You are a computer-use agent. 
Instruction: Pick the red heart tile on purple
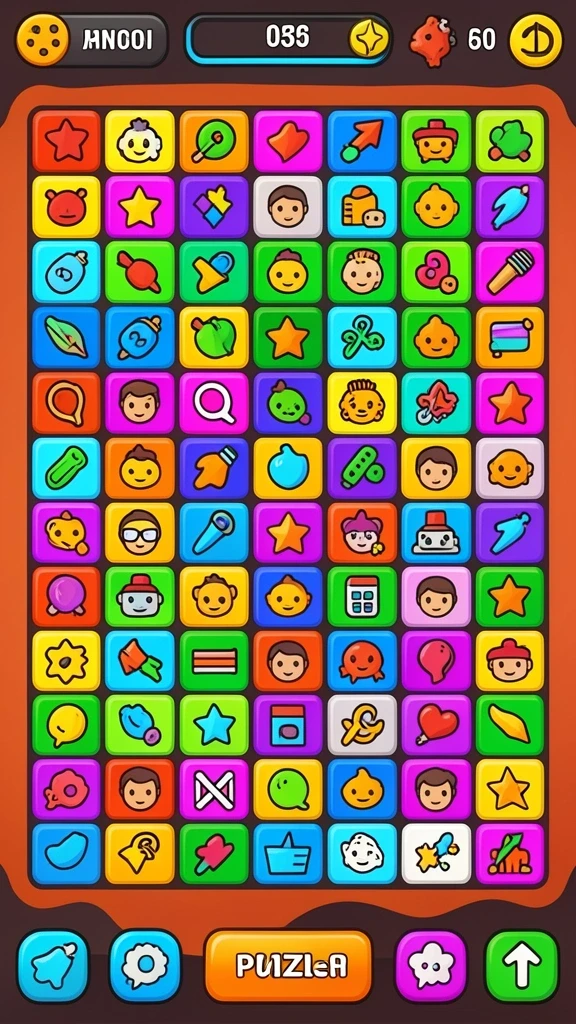pos(436,726)
